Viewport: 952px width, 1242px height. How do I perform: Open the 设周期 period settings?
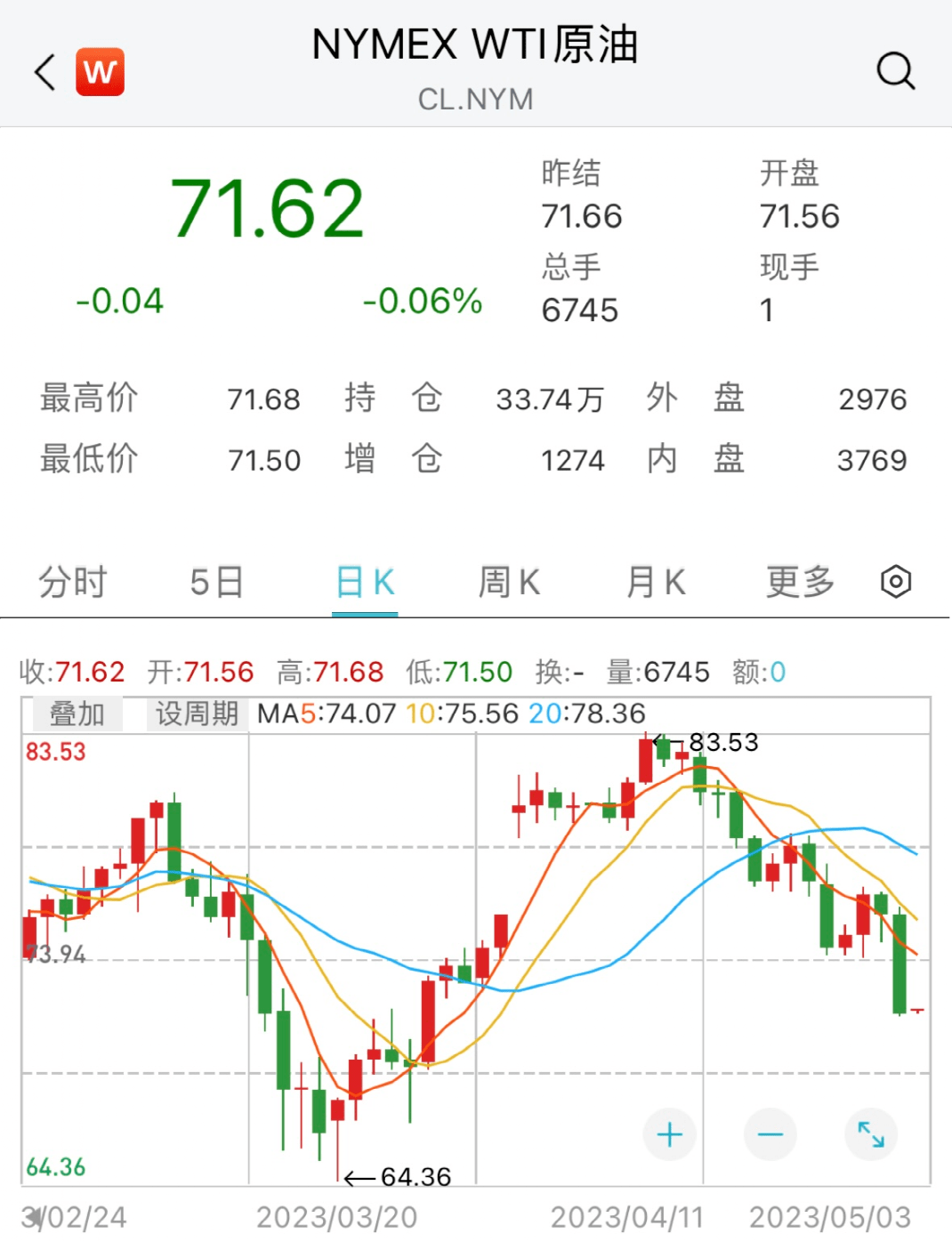197,714
